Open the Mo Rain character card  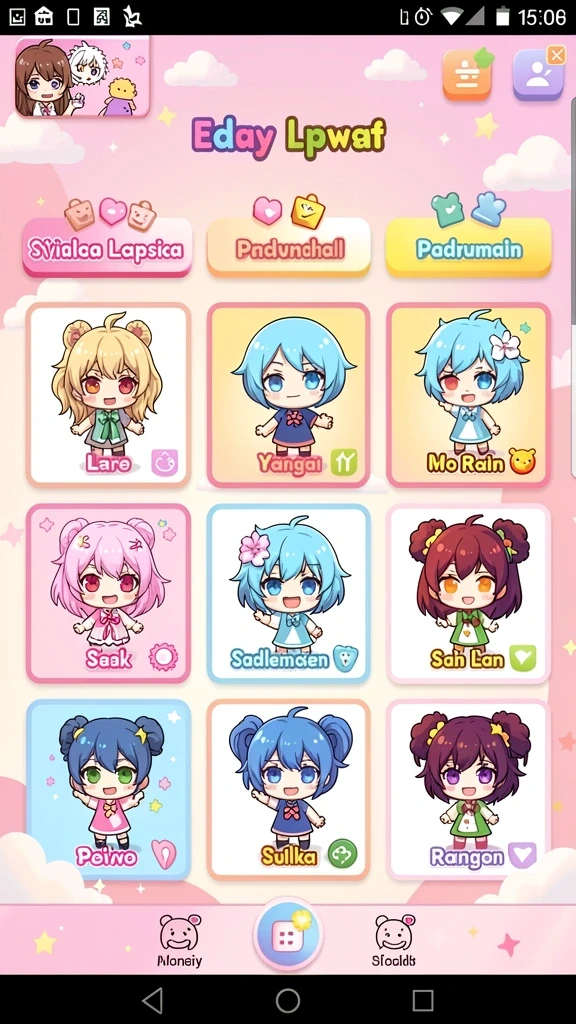[469, 395]
